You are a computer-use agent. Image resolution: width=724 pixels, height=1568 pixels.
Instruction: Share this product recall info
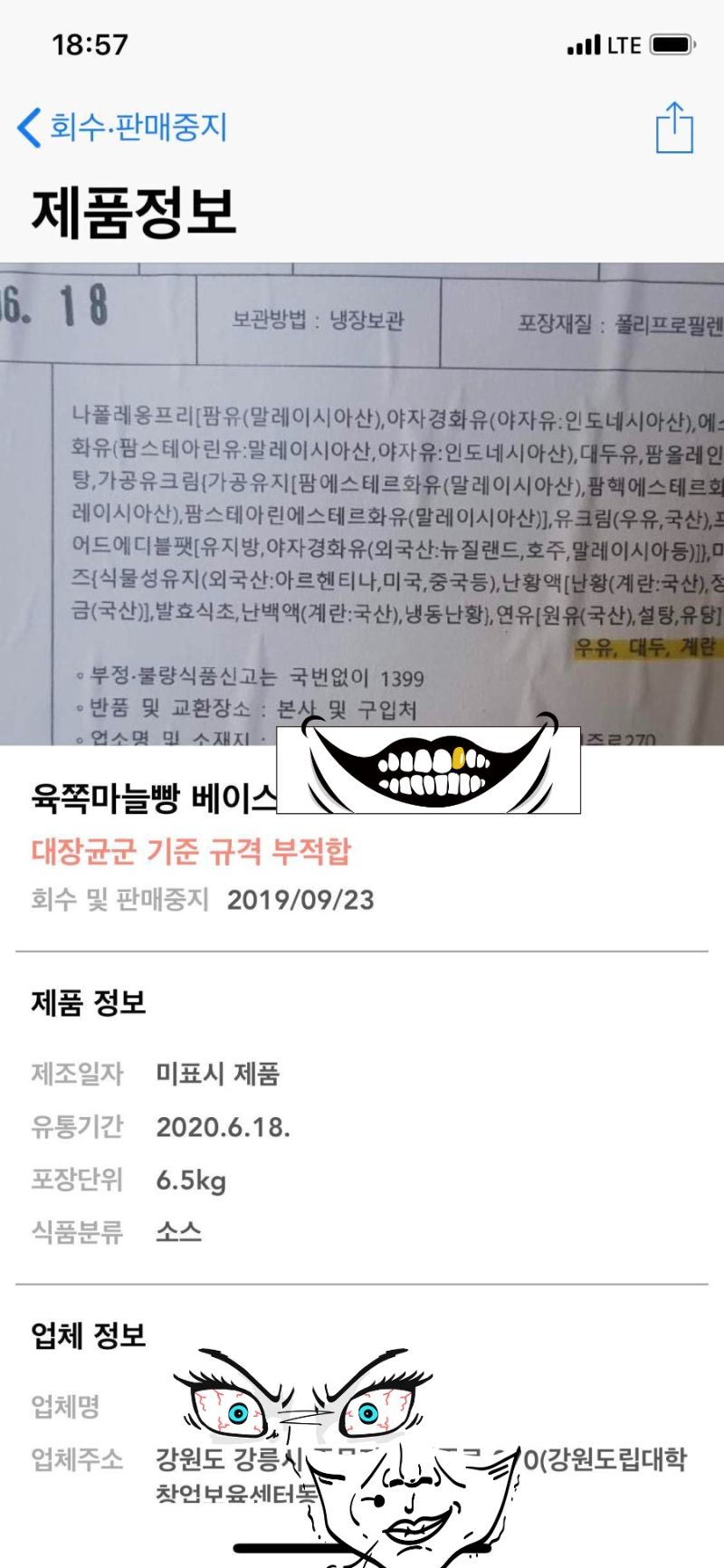(674, 128)
